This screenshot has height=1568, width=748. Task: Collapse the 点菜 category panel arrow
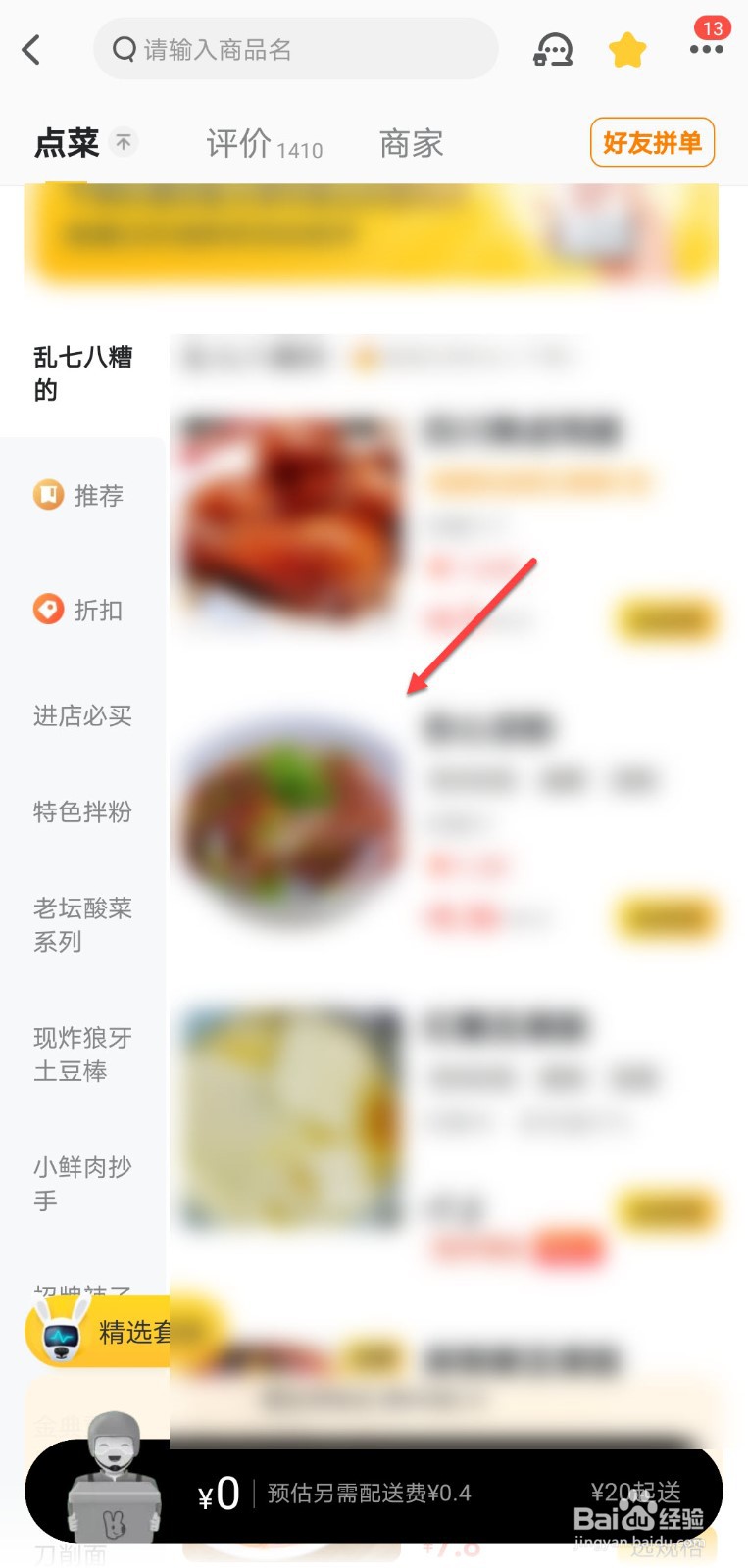tap(124, 141)
